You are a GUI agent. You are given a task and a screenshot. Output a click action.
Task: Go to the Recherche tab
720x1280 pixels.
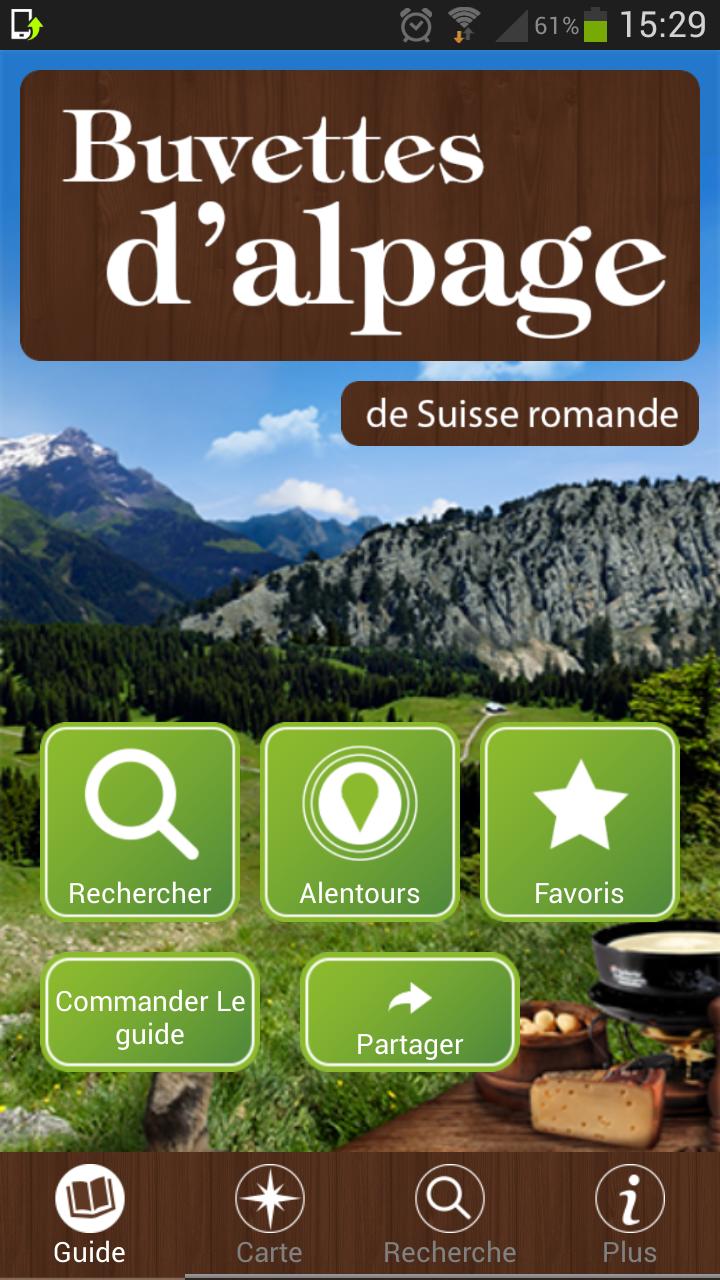(x=450, y=1215)
